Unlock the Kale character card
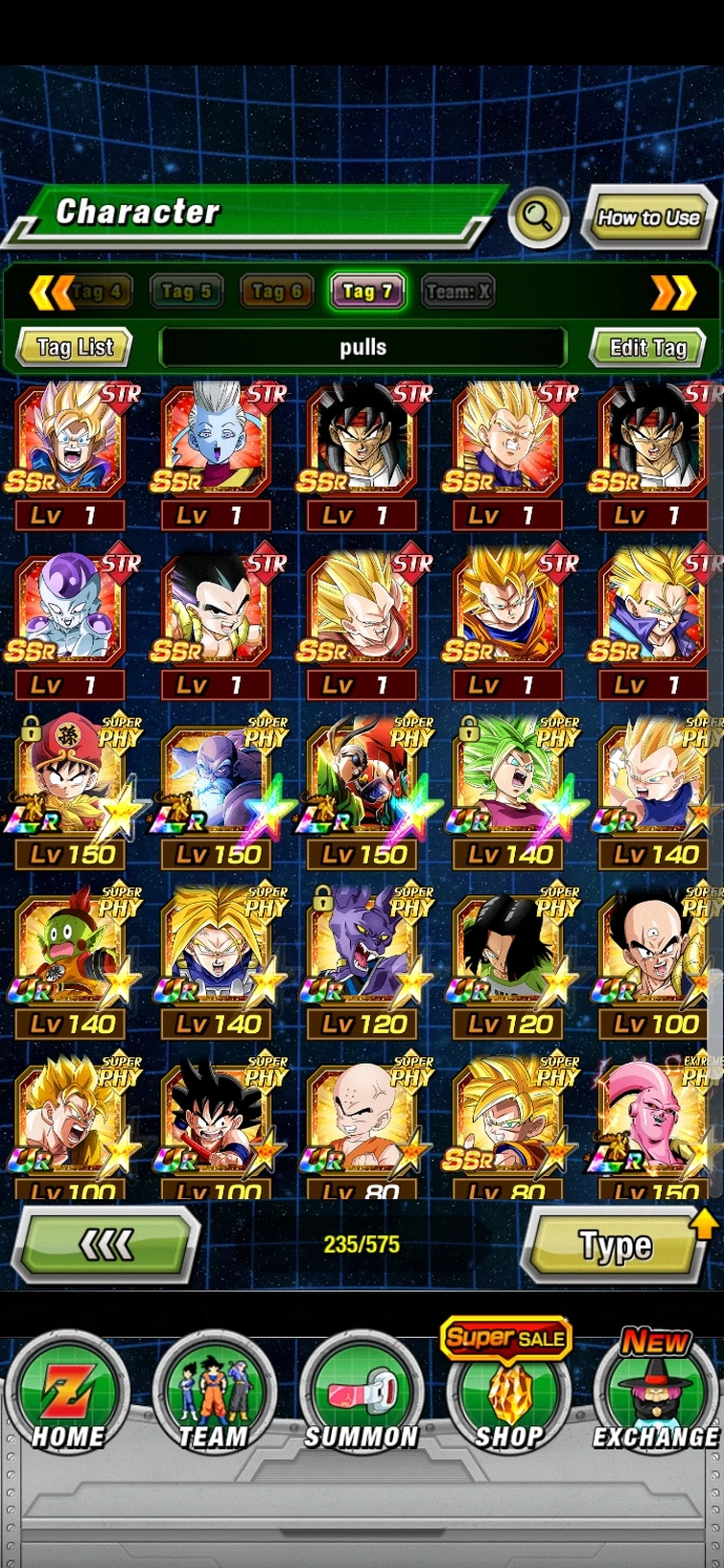The height and width of the screenshot is (1568, 724). 467,726
